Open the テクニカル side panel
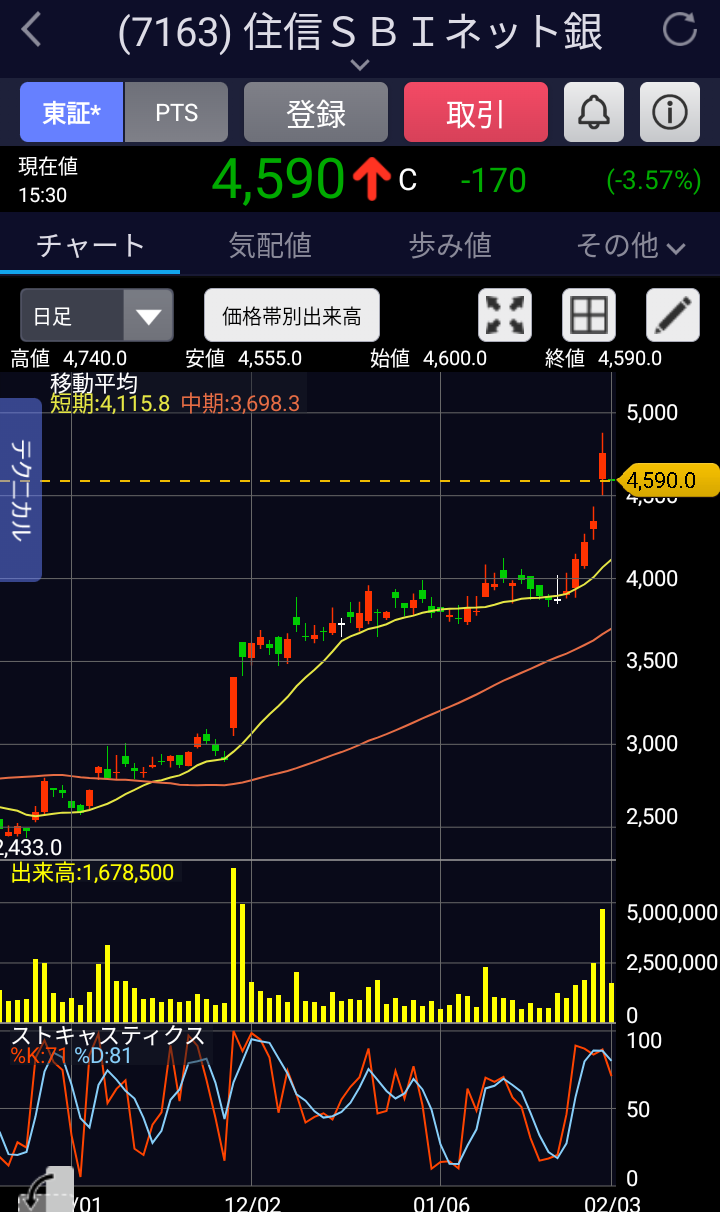 pyautogui.click(x=20, y=490)
